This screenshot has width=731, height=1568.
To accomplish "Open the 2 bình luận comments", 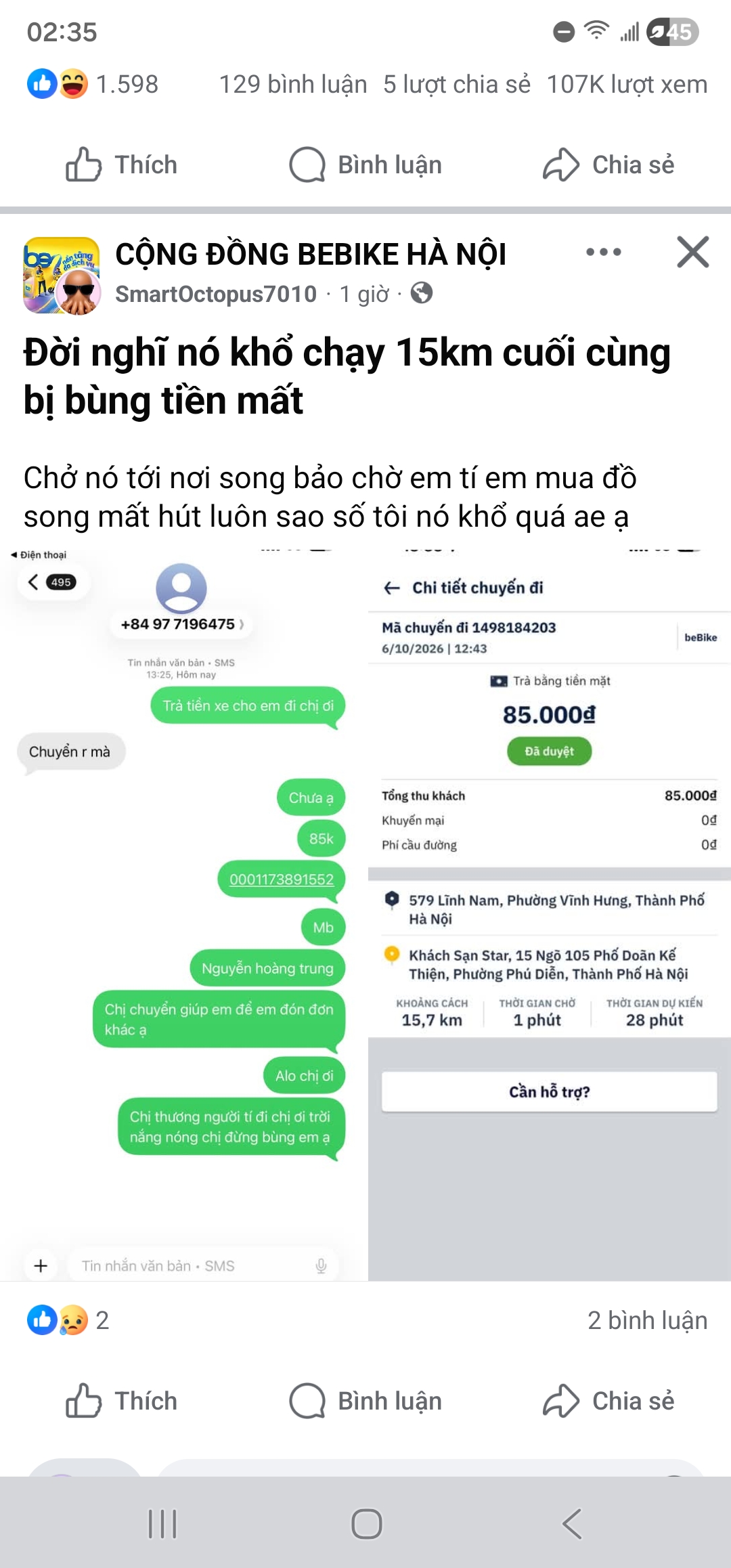I will coord(647,1320).
